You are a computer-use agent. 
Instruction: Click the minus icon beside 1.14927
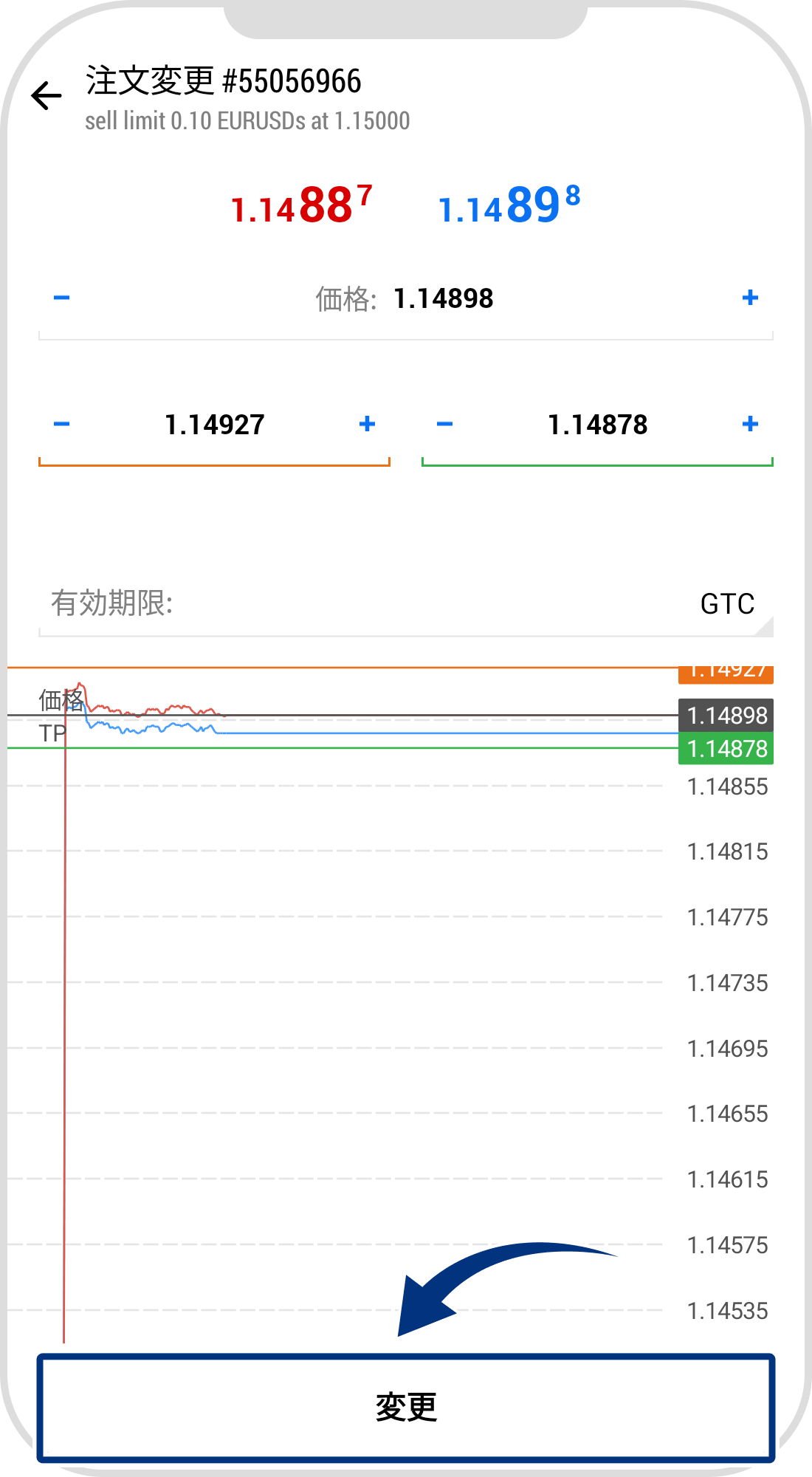62,423
